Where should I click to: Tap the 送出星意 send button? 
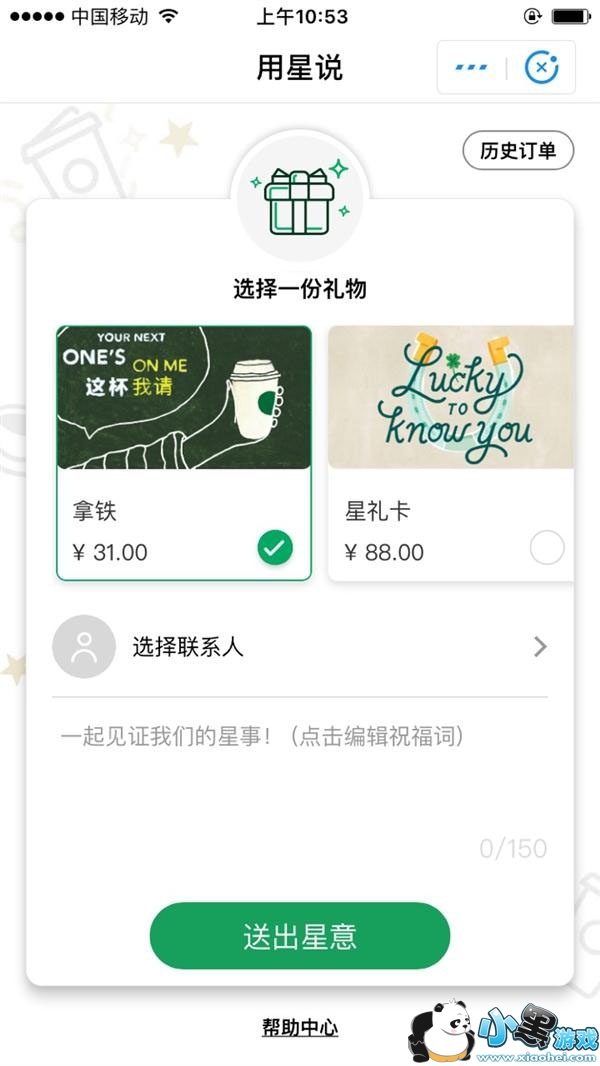300,937
